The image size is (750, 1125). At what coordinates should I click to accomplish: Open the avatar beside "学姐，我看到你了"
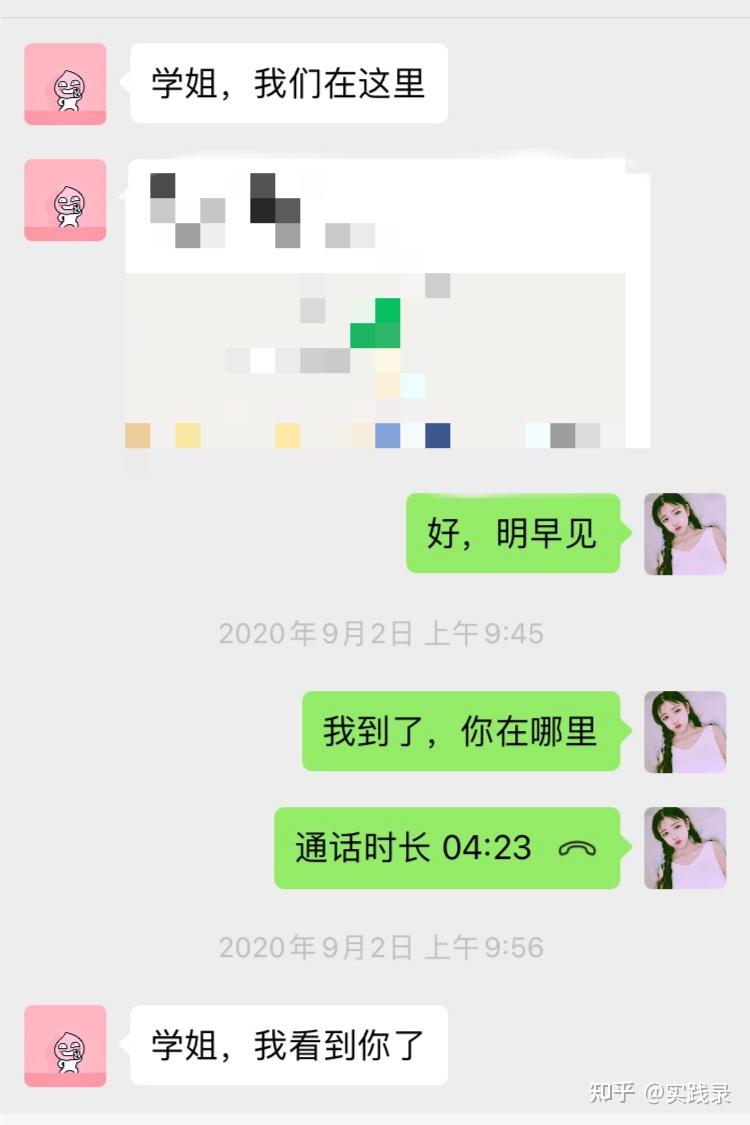[65, 1046]
